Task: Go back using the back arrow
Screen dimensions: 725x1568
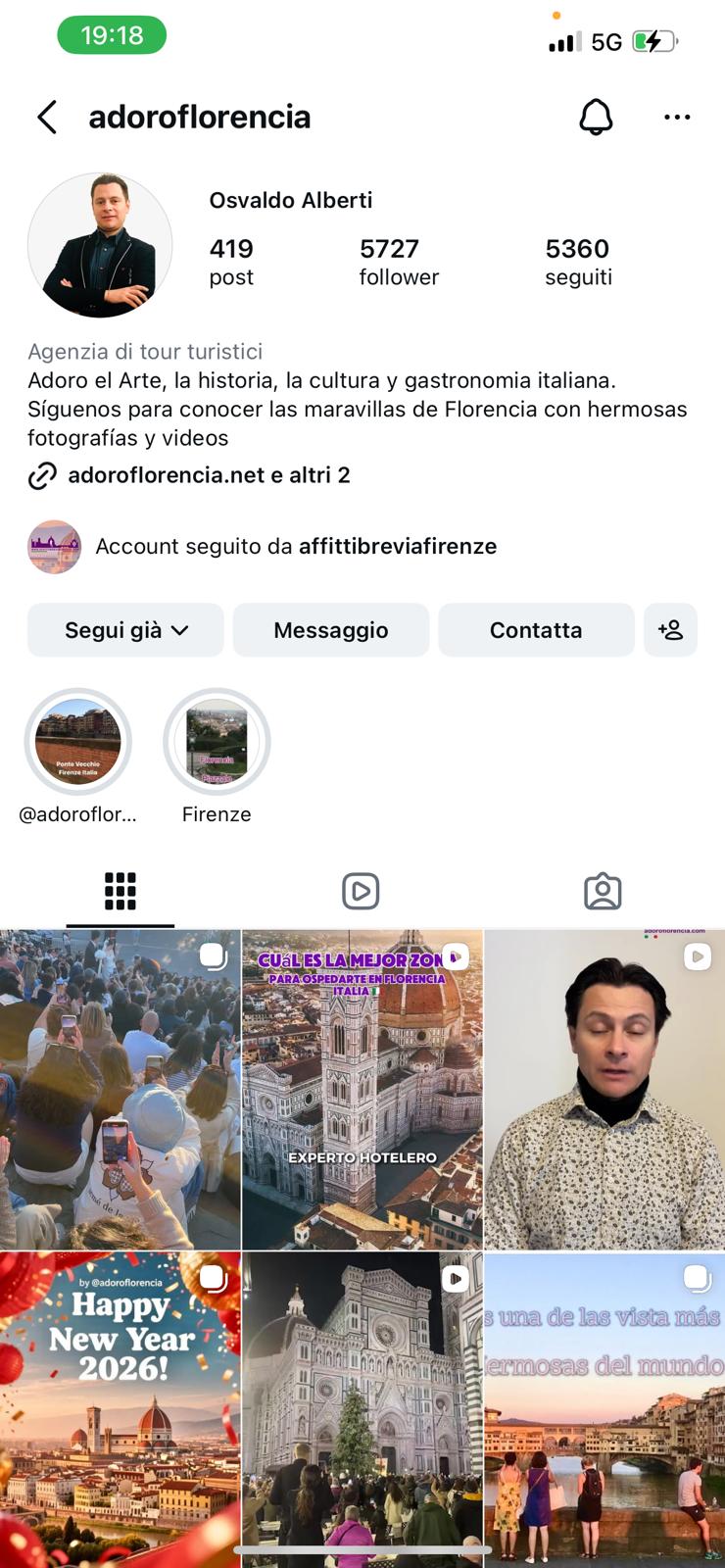Action: coord(46,117)
